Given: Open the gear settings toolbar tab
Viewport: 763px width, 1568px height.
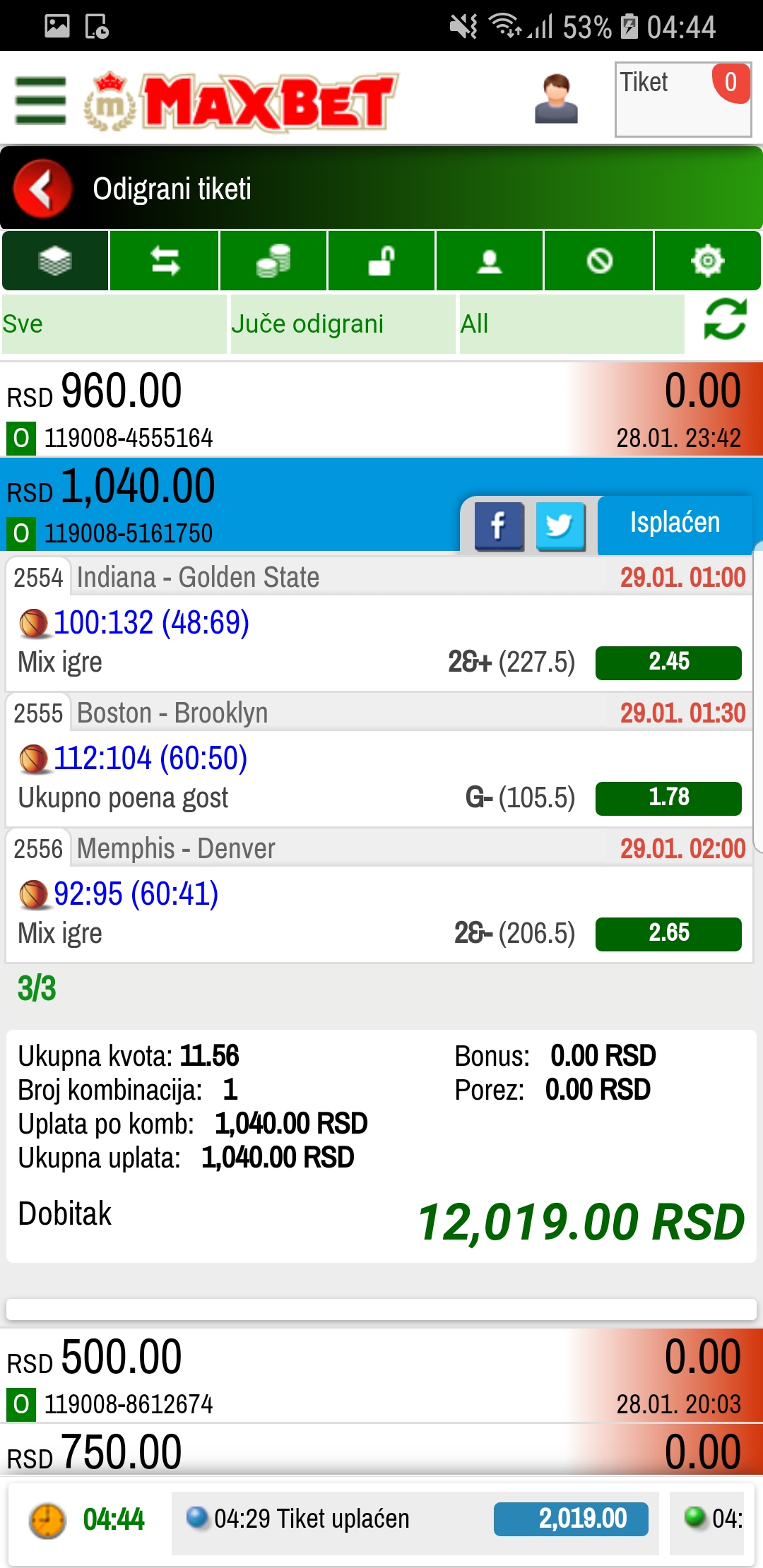Looking at the screenshot, I should (x=707, y=261).
